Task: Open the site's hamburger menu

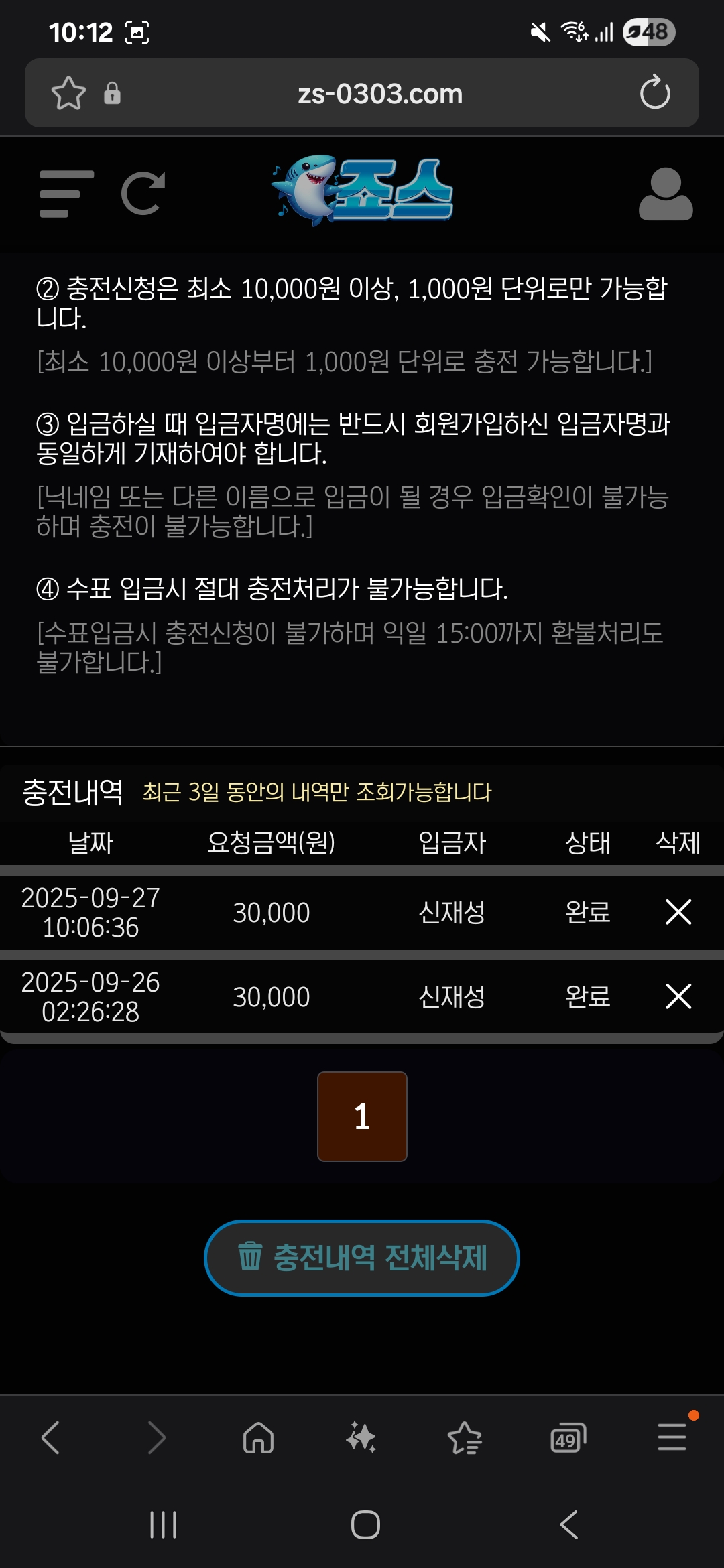Action: 66,194
